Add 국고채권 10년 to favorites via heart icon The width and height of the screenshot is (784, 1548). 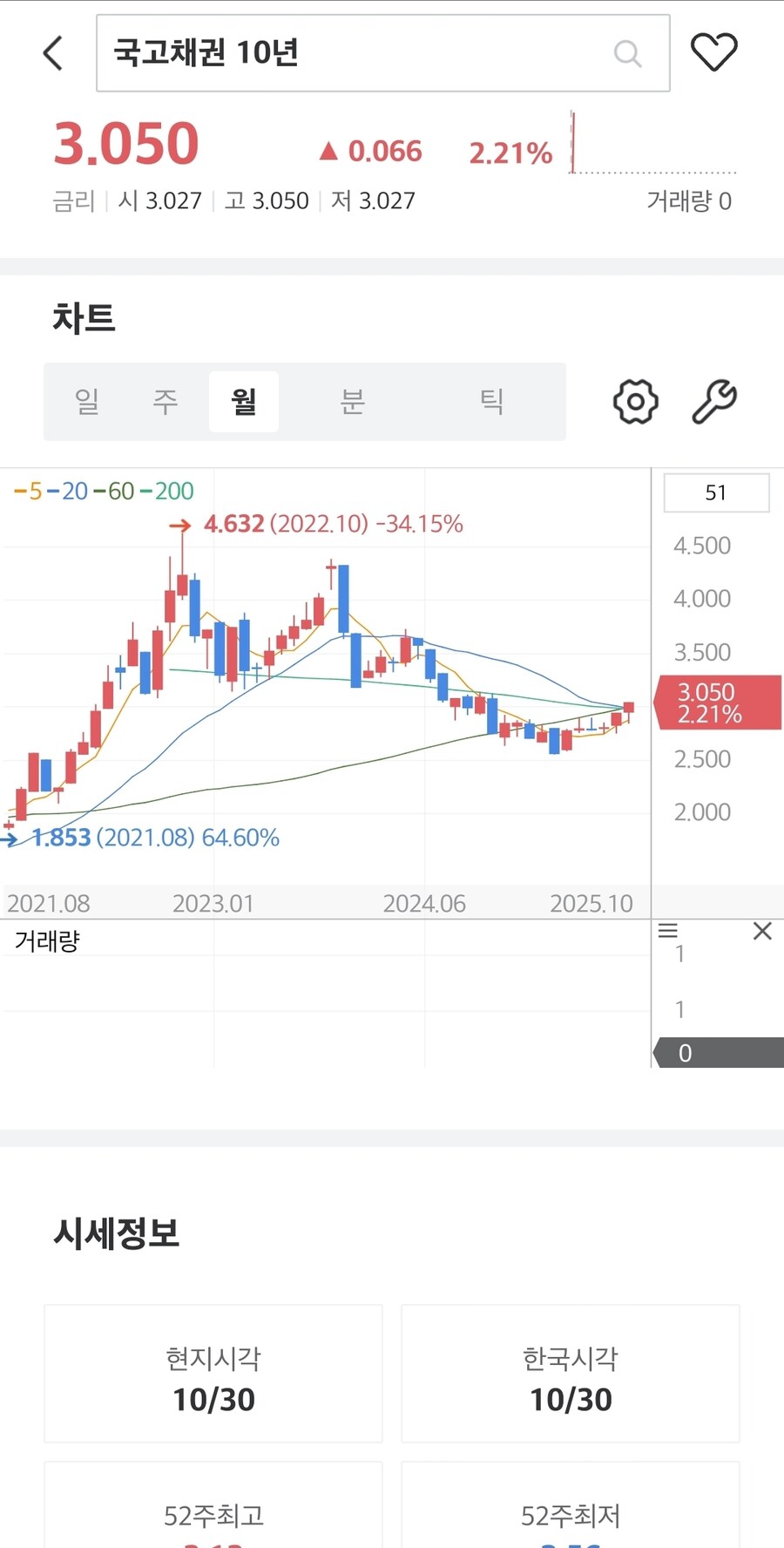713,51
